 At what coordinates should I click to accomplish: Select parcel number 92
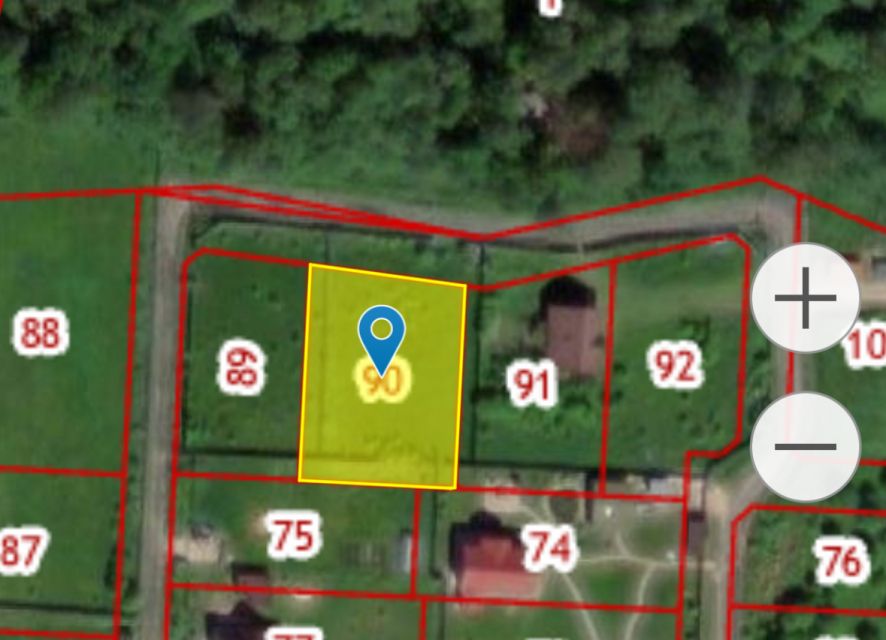(x=673, y=366)
